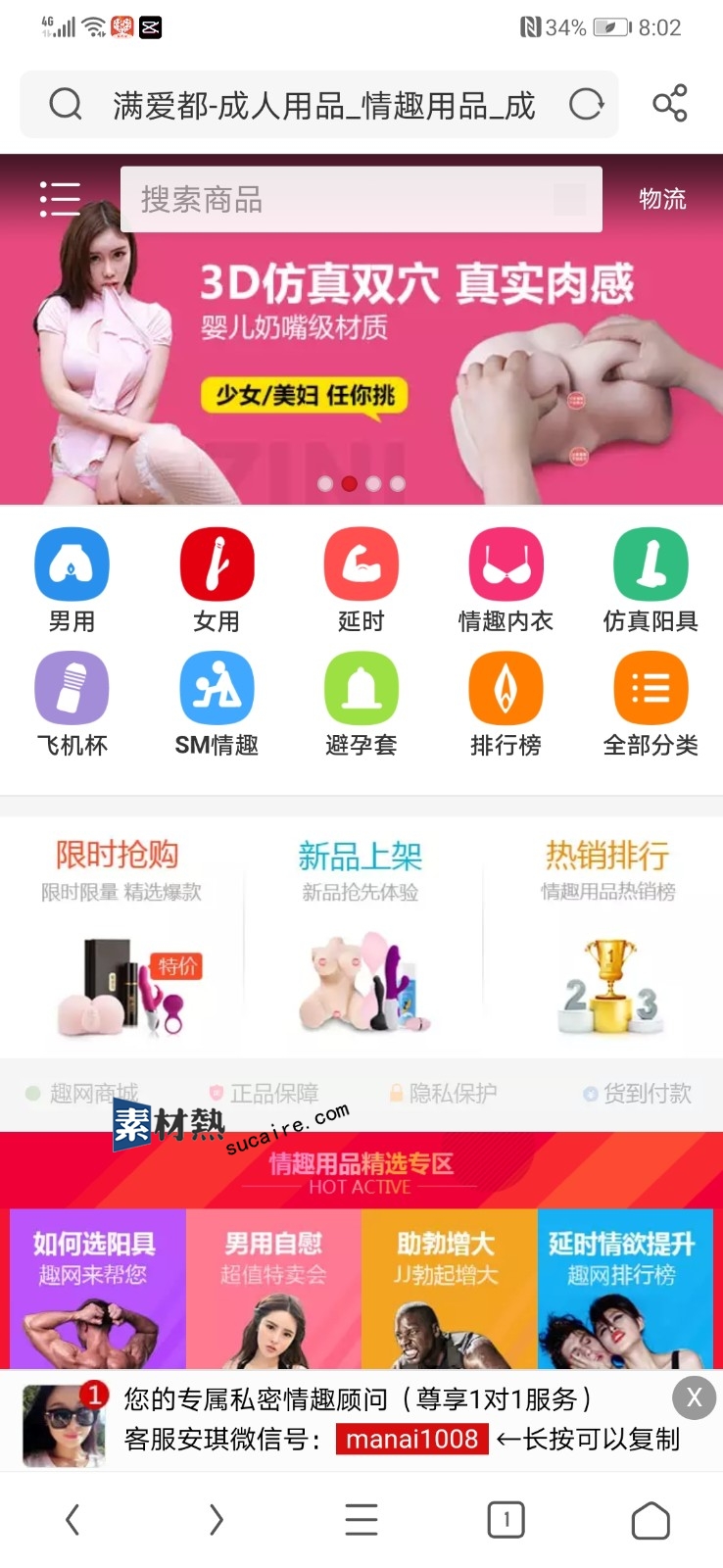
Task: View the 排行榜 ranking
Action: pos(506,704)
